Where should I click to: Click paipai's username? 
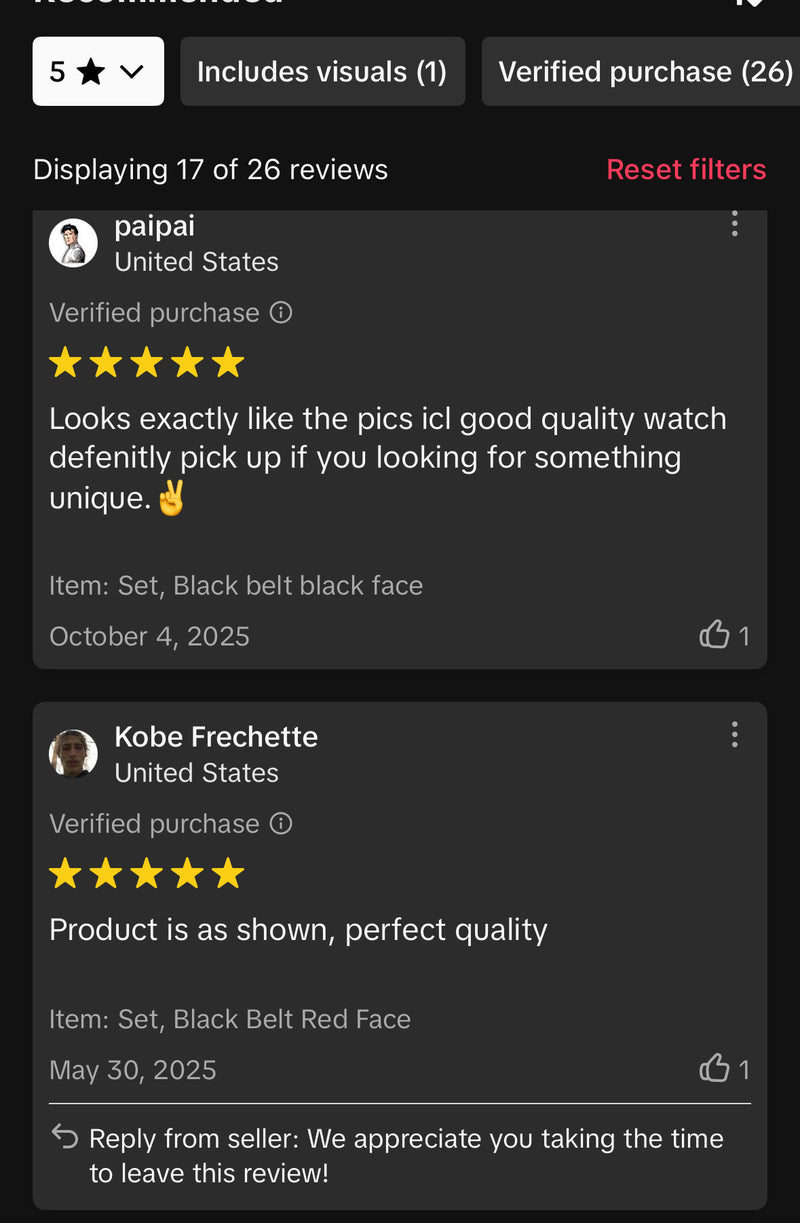click(x=154, y=226)
